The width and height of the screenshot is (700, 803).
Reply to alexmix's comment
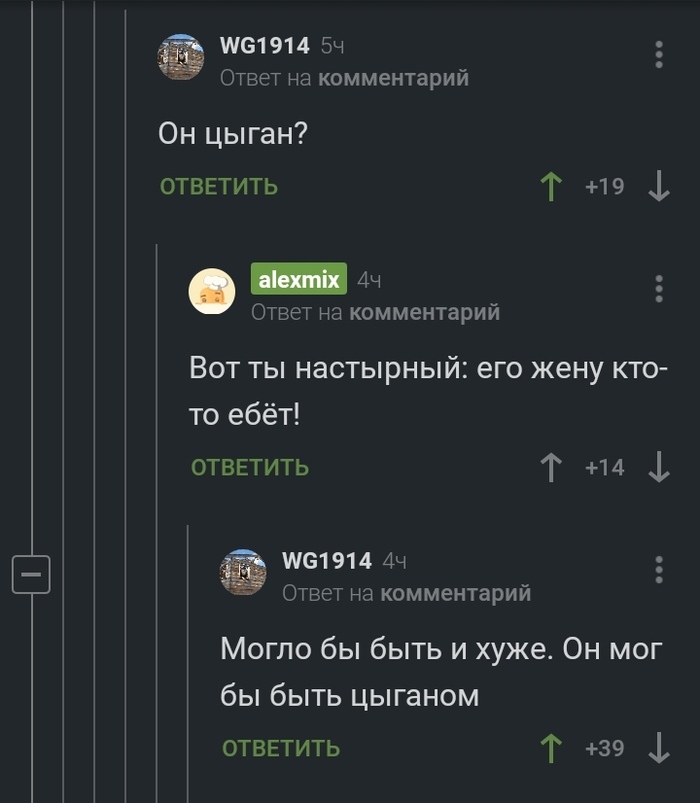pos(250,467)
